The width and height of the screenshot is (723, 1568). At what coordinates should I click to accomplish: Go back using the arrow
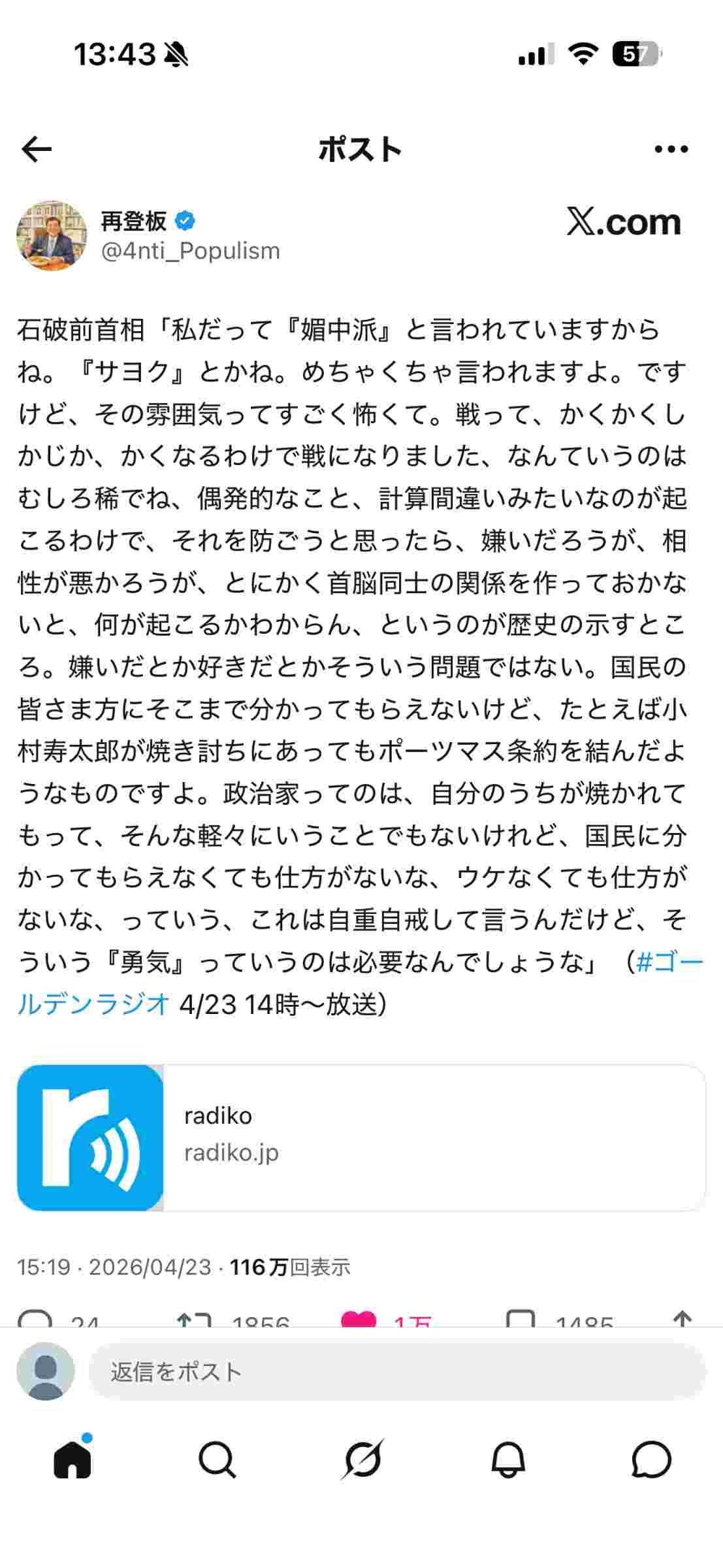tap(37, 150)
